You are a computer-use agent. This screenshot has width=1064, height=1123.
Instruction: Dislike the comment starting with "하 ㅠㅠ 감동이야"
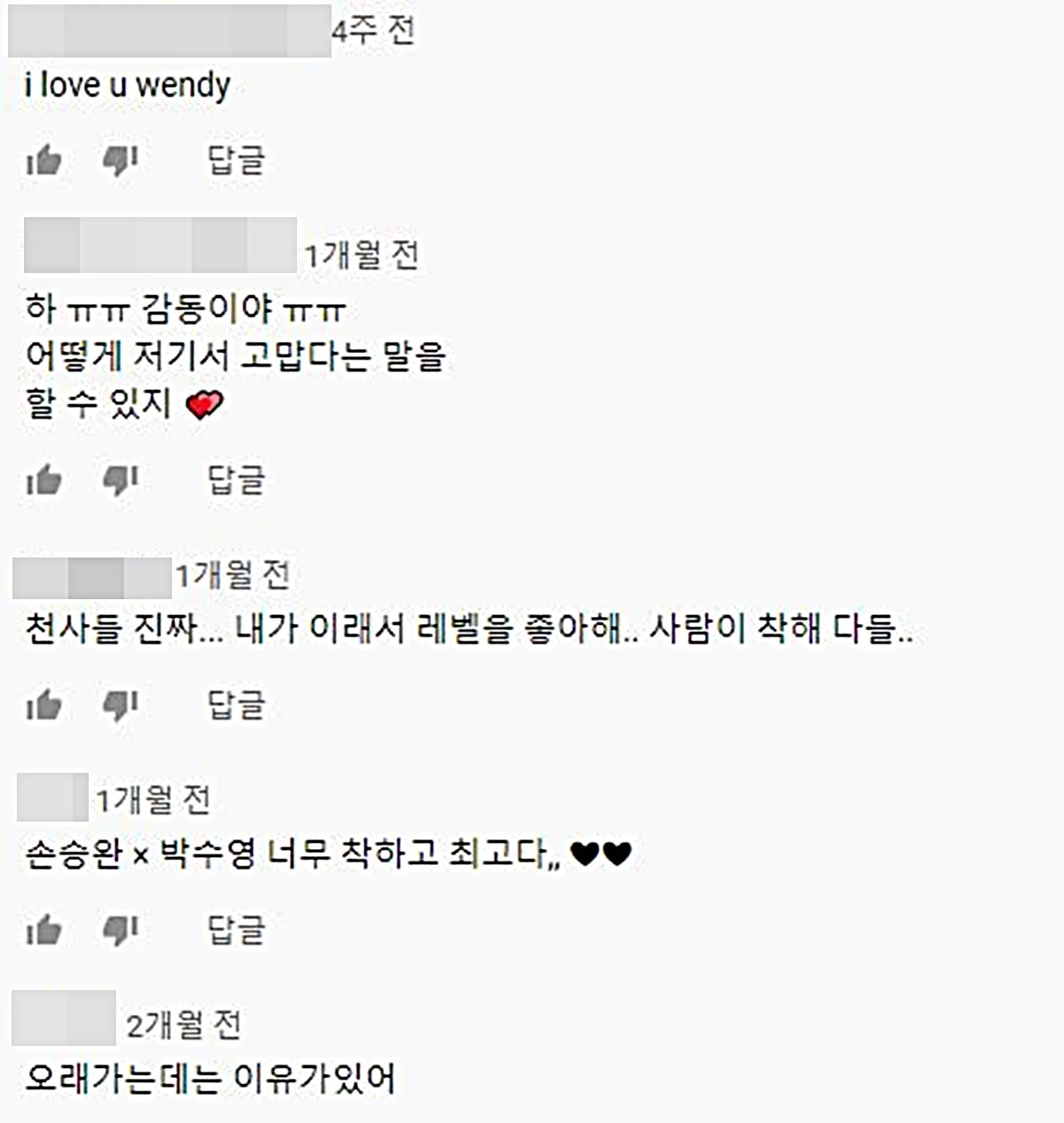pyautogui.click(x=121, y=480)
